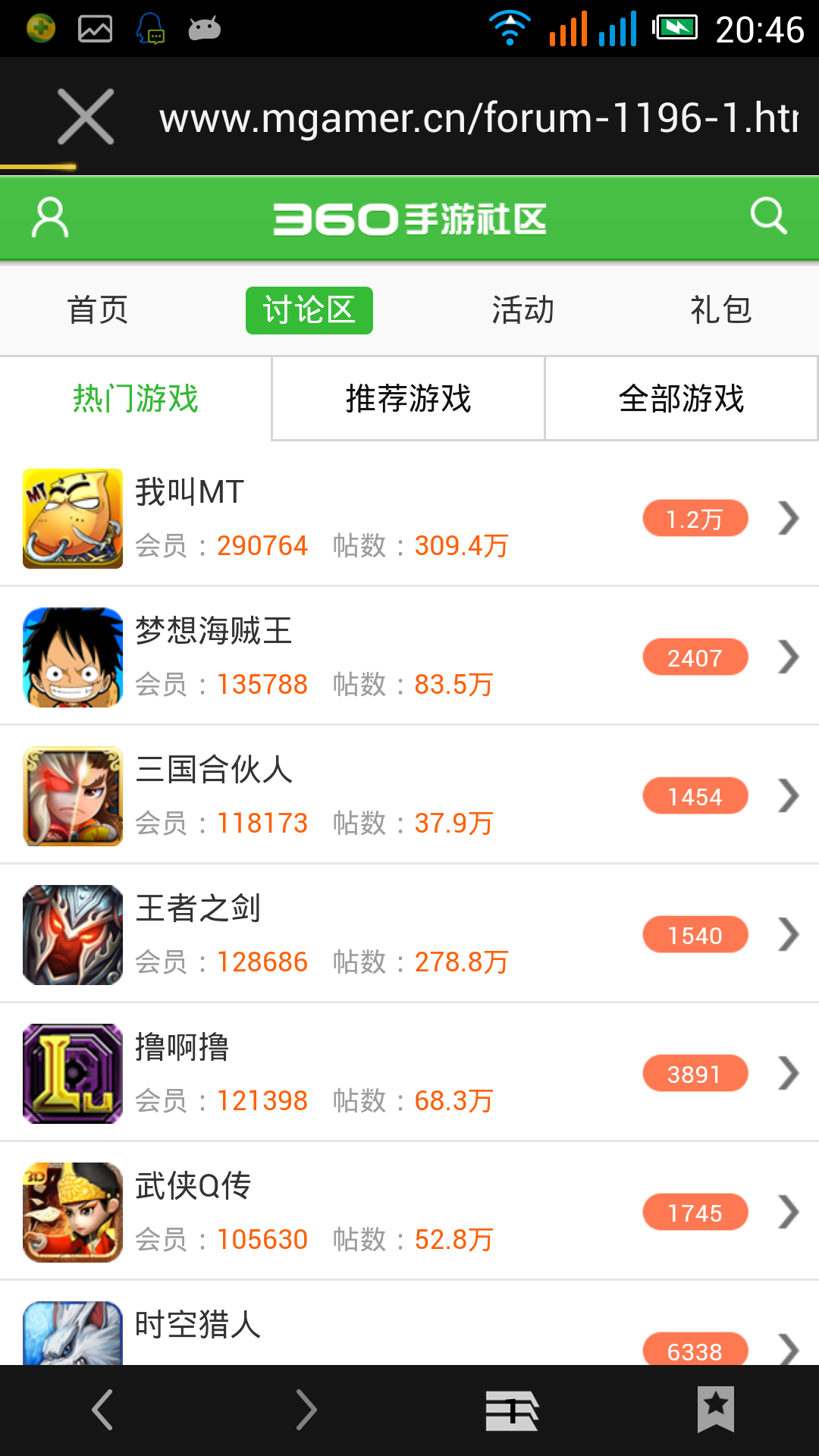Viewport: 819px width, 1456px height.
Task: Open the user profile icon
Action: pos(50,218)
